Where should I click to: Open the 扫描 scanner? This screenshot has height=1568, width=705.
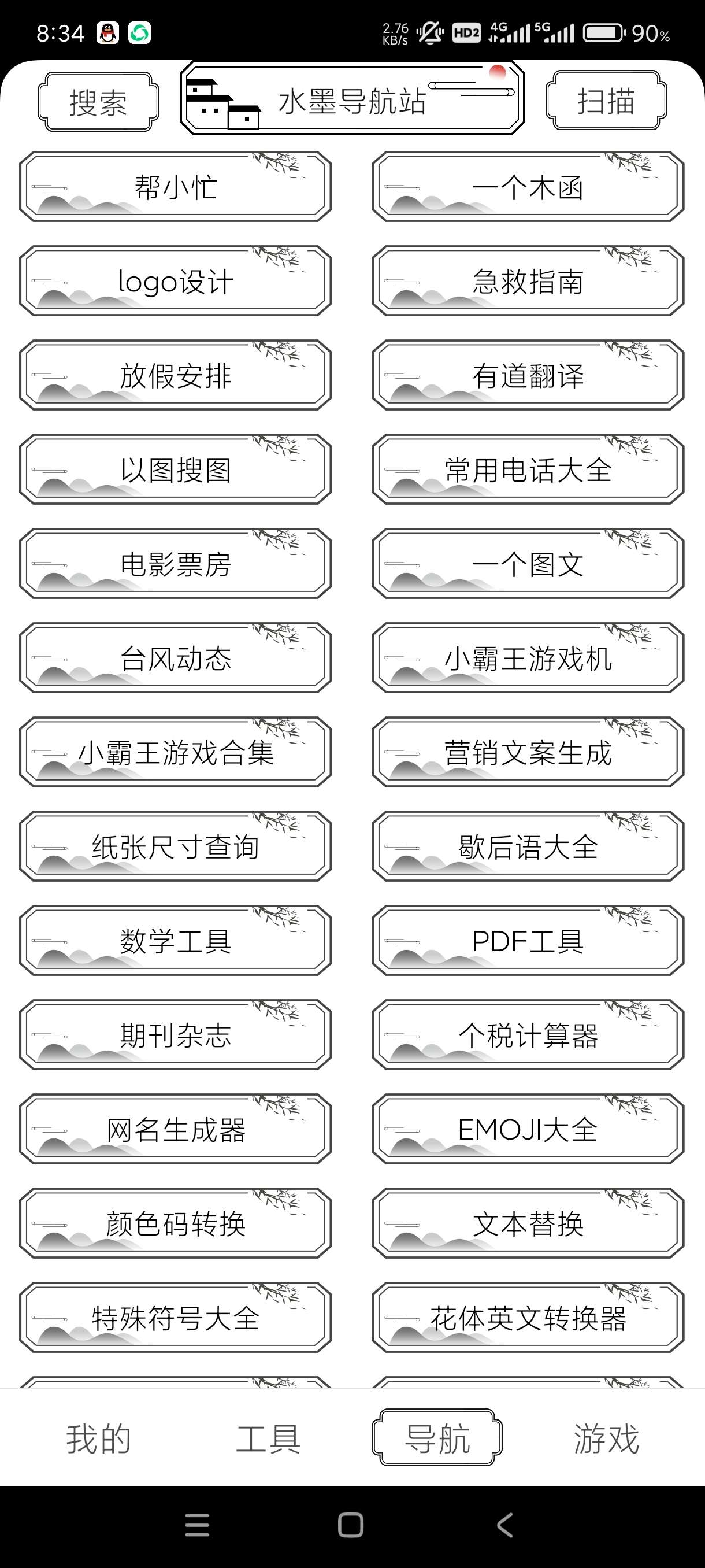[x=606, y=101]
